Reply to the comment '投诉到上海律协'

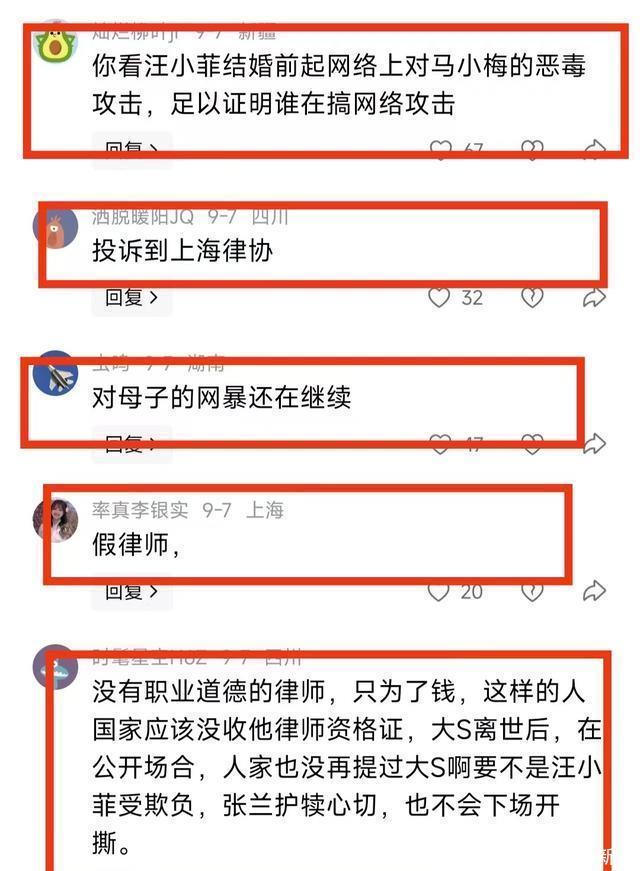click(132, 298)
